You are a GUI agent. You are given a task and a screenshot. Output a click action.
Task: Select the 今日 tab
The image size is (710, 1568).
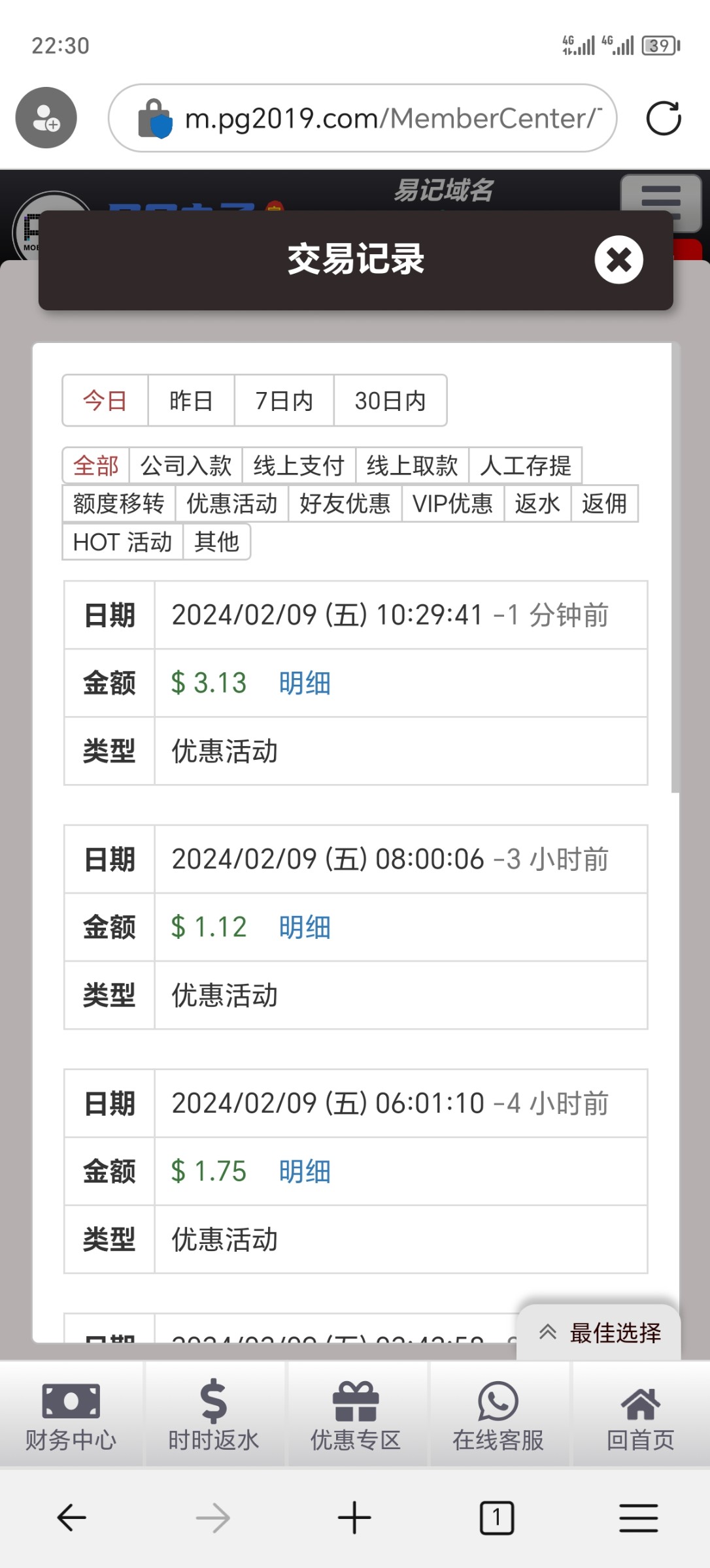click(x=105, y=400)
